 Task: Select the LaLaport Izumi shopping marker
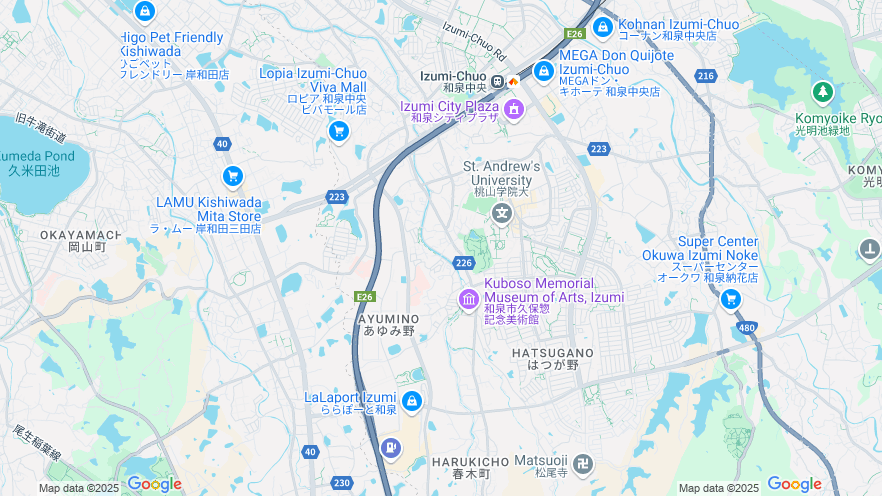click(411, 401)
